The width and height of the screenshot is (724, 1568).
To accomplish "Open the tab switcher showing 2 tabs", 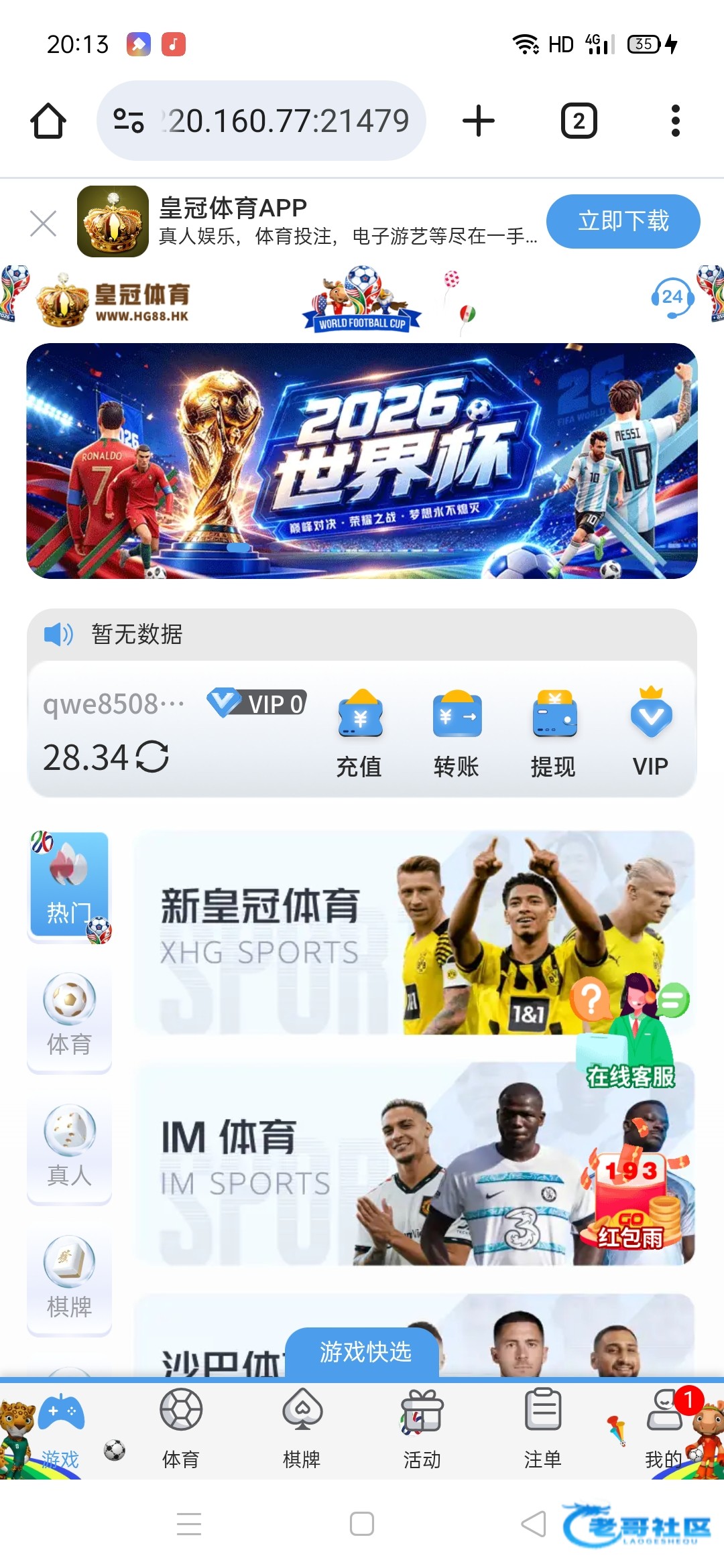I will 579,121.
